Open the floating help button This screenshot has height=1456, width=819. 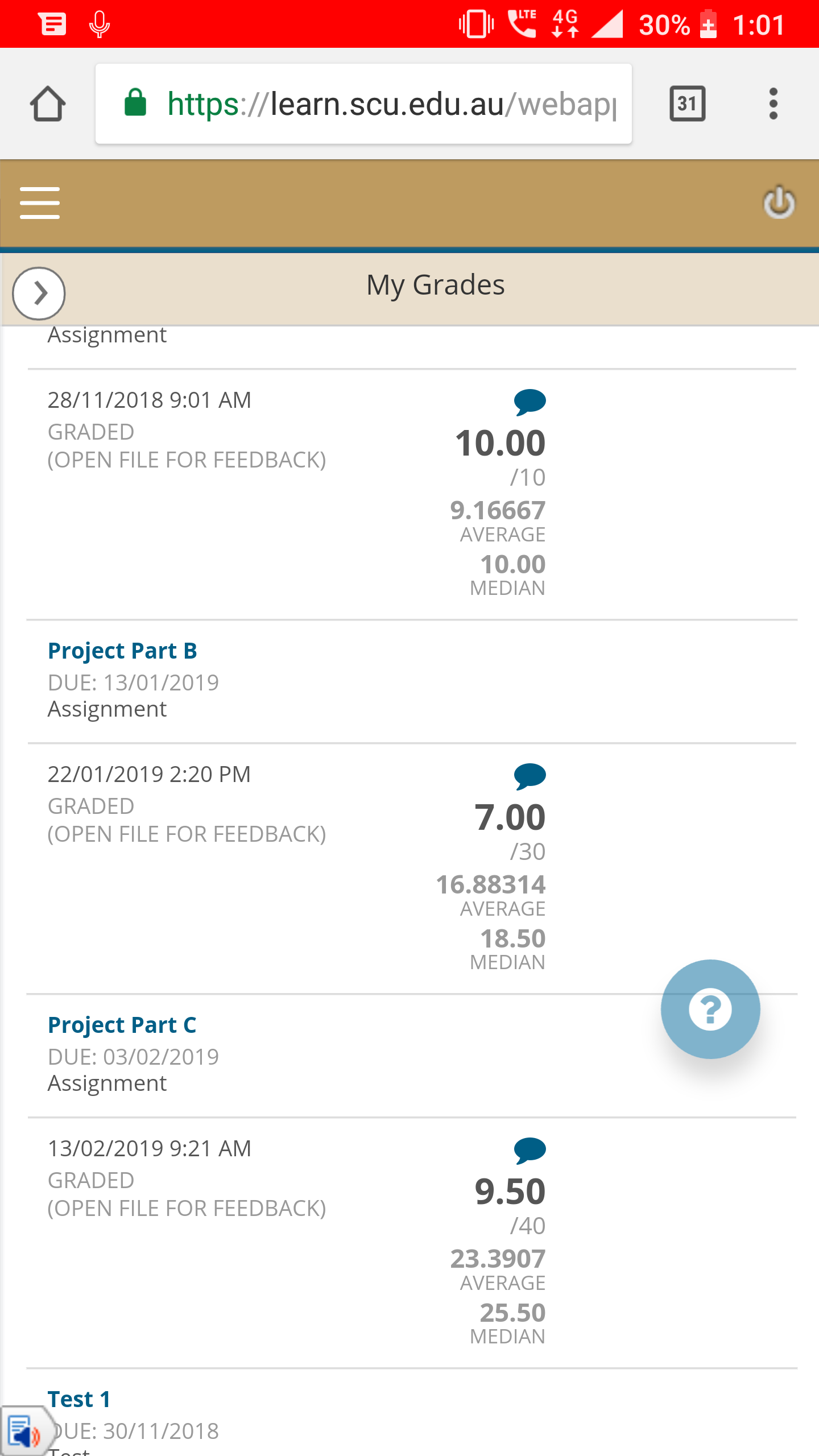pos(710,1010)
